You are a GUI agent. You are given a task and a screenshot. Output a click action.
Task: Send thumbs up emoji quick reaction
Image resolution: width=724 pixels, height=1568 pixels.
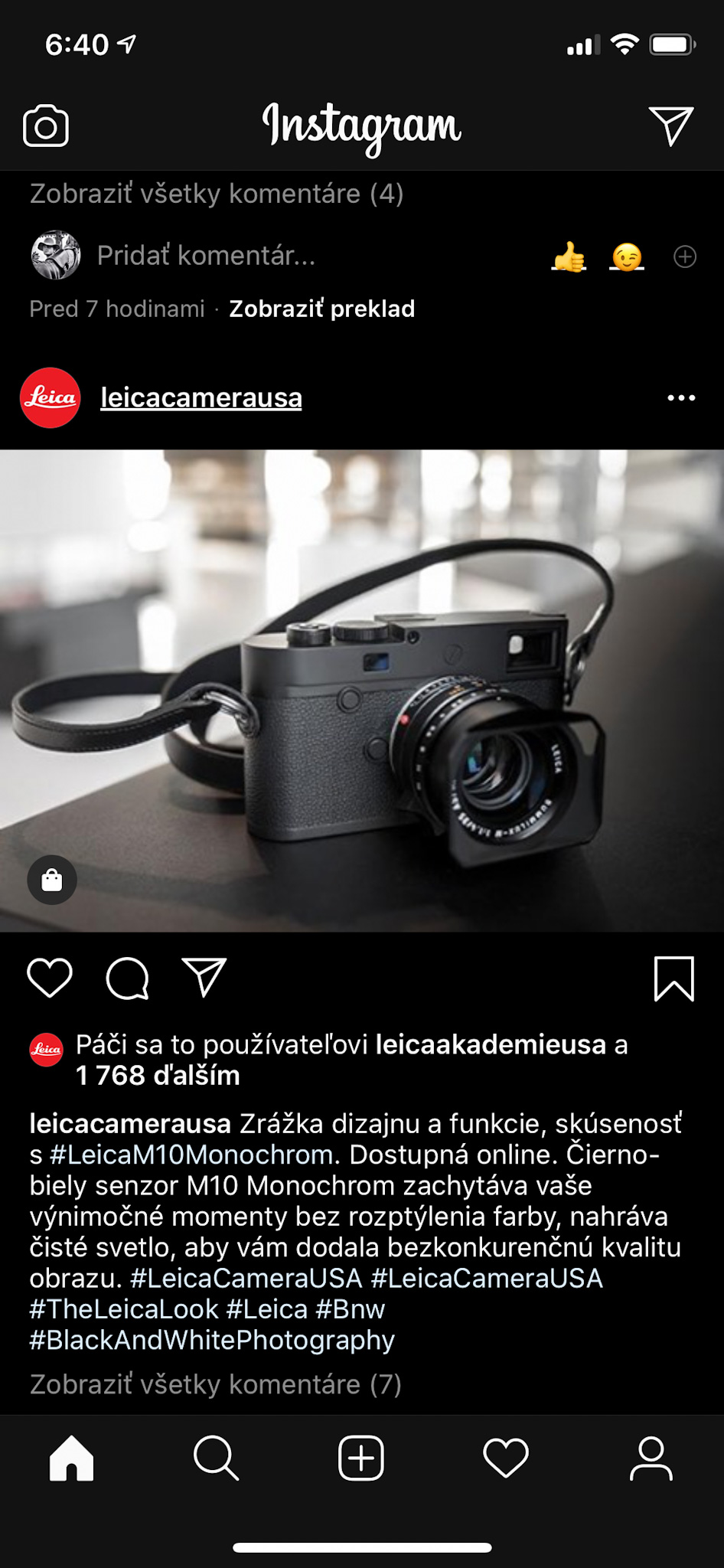point(568,257)
